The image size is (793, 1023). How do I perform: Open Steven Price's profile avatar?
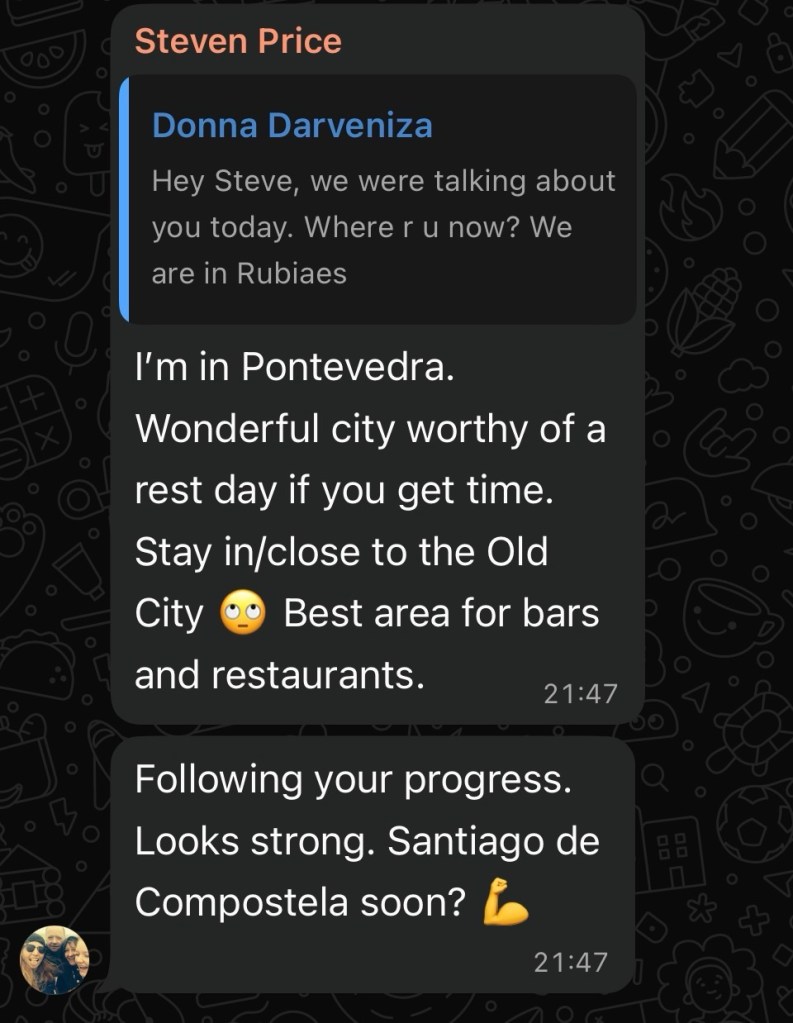tap(55, 959)
